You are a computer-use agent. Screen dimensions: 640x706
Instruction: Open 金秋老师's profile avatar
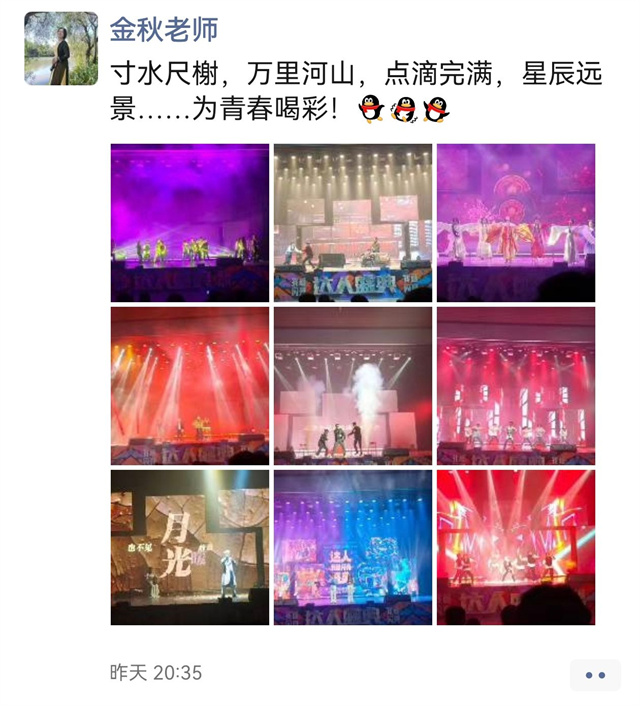[x=61, y=48]
